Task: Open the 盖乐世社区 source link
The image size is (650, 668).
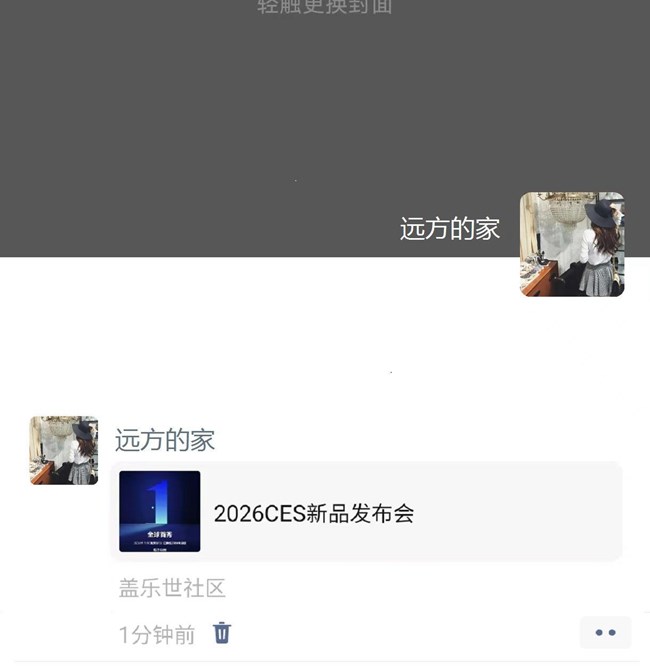Action: [x=172, y=587]
